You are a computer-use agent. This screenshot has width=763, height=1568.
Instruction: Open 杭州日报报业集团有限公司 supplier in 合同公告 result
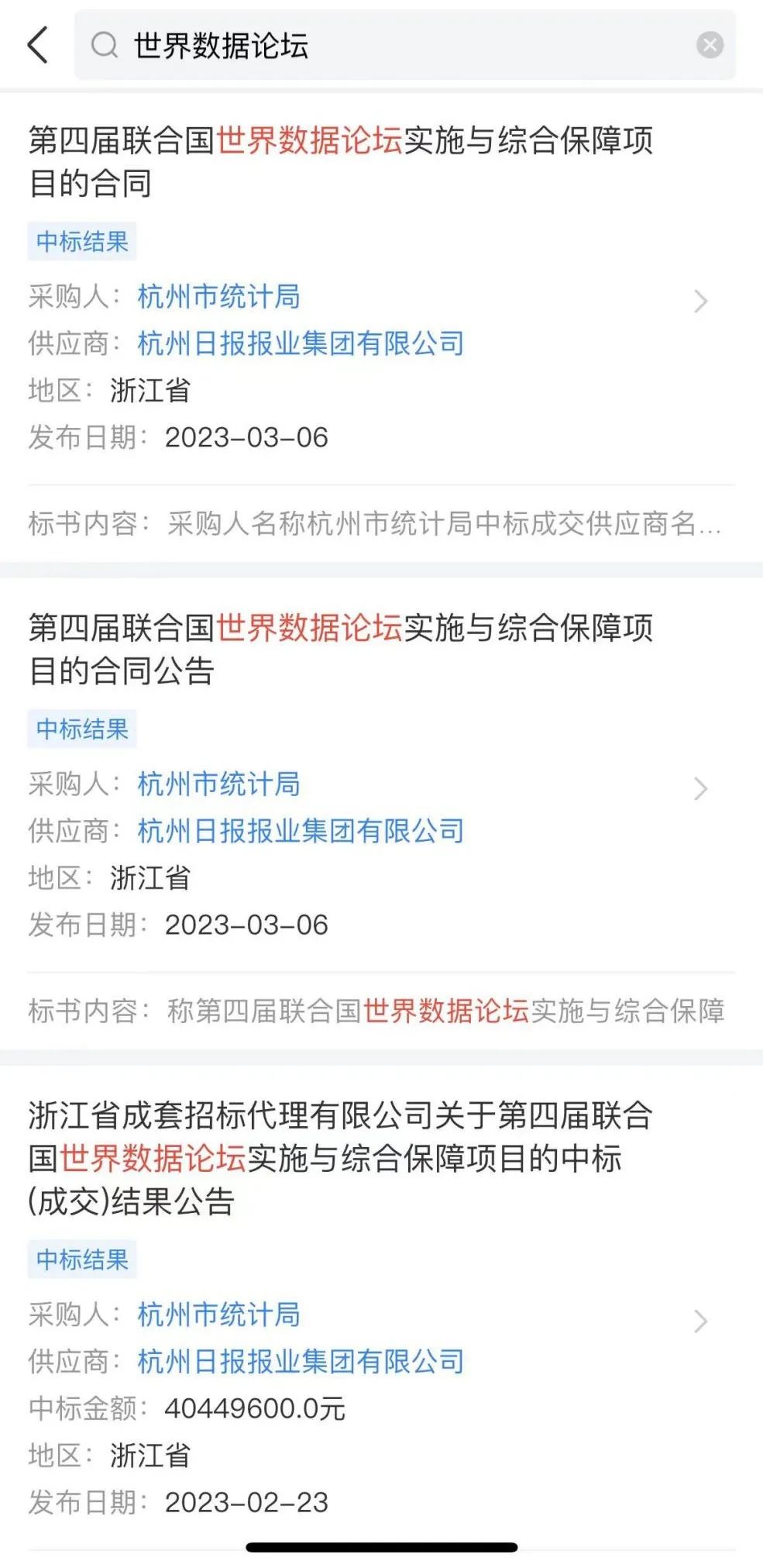click(301, 831)
